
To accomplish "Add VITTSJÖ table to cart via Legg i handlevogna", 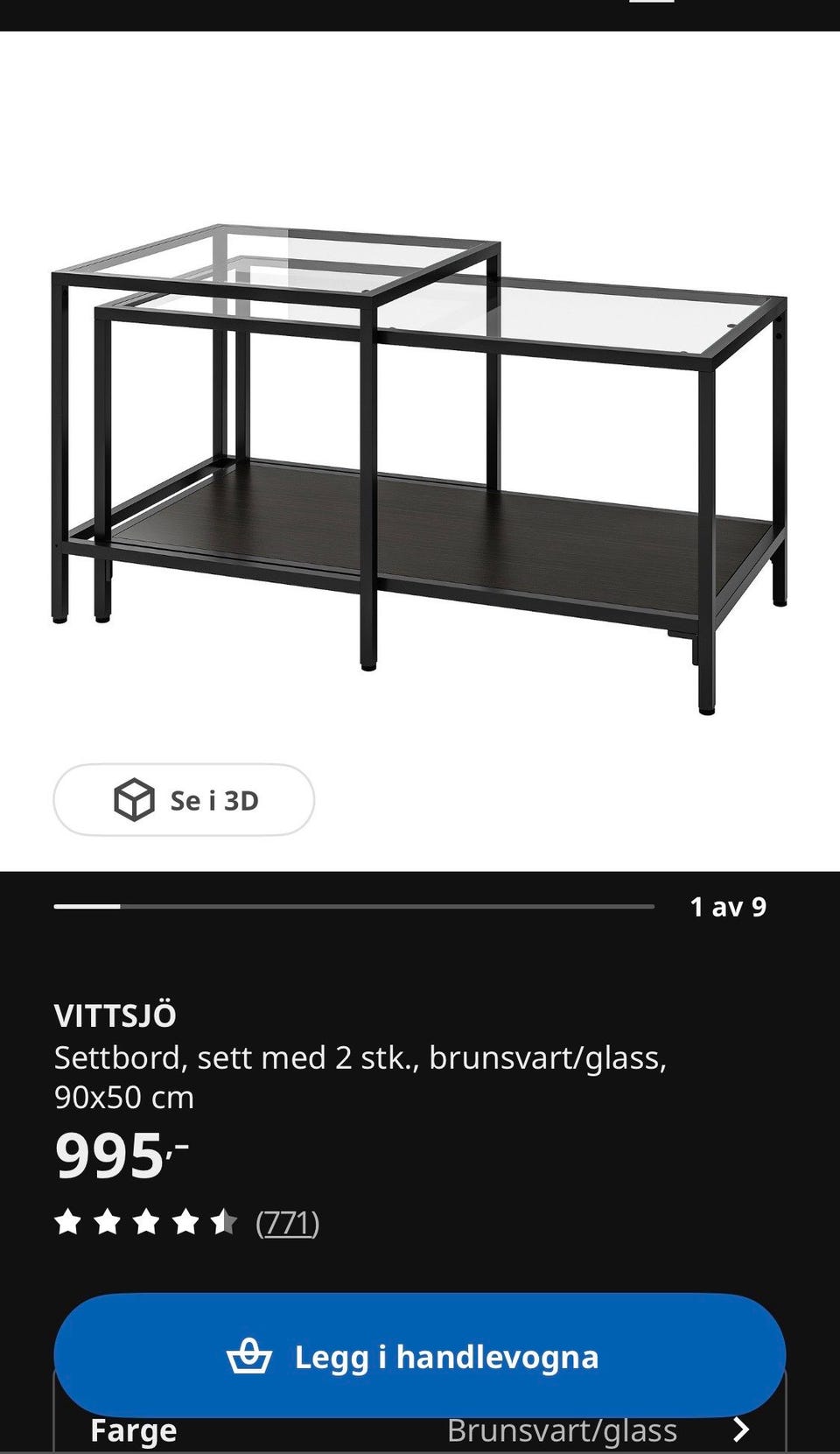I will (420, 1355).
